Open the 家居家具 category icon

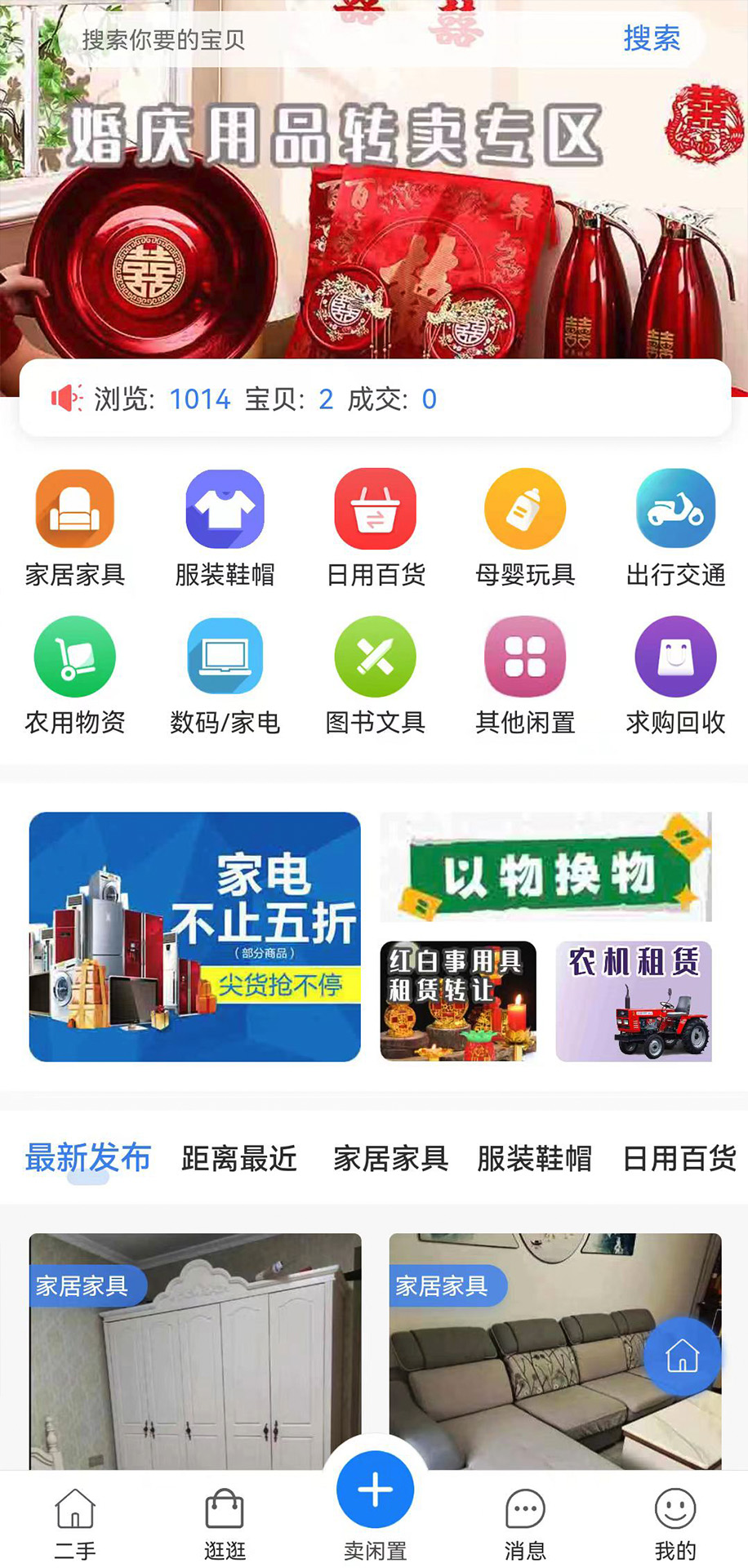74,508
